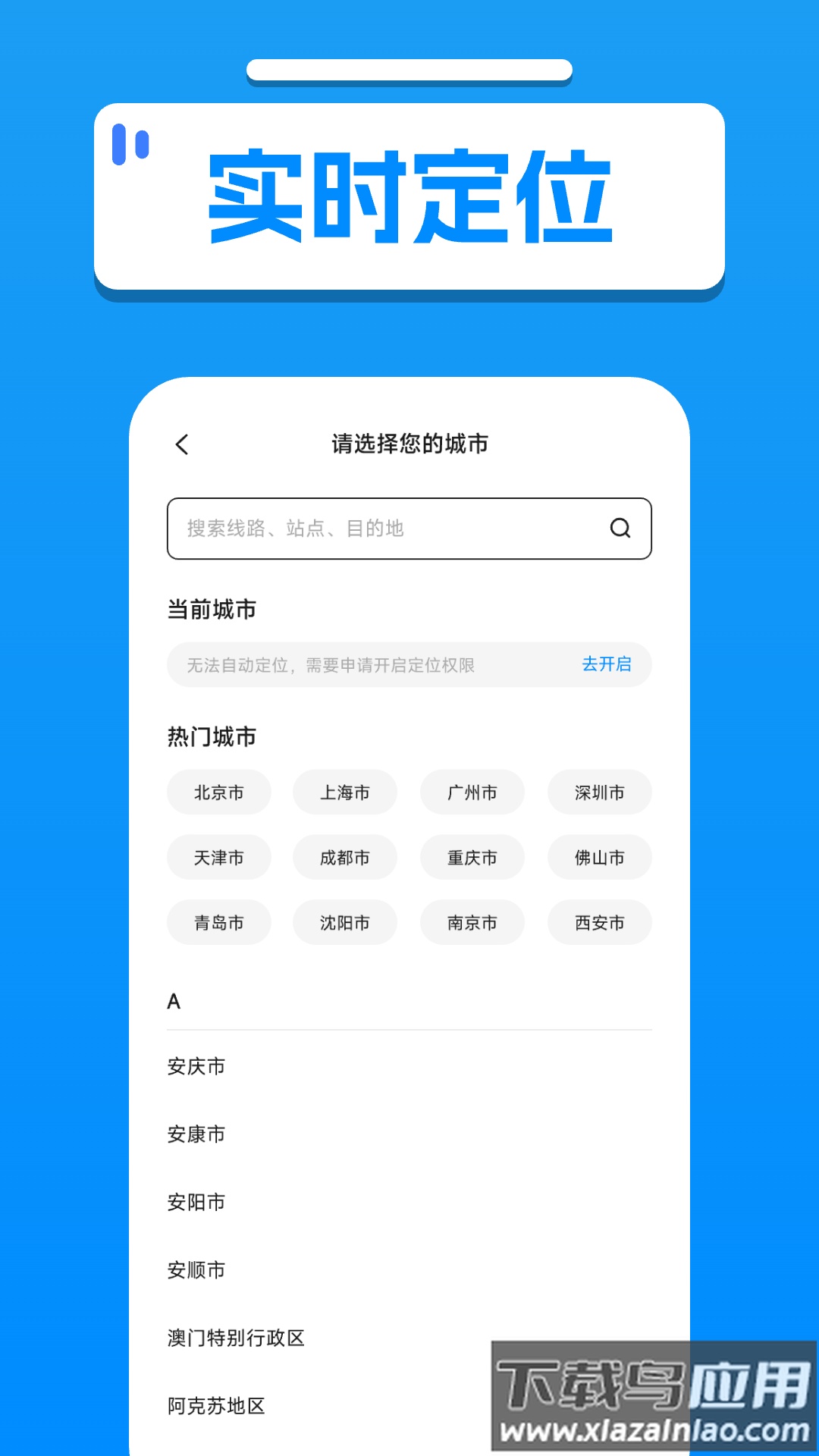Select 上海市 from hot cities
The image size is (819, 1456).
(x=346, y=792)
